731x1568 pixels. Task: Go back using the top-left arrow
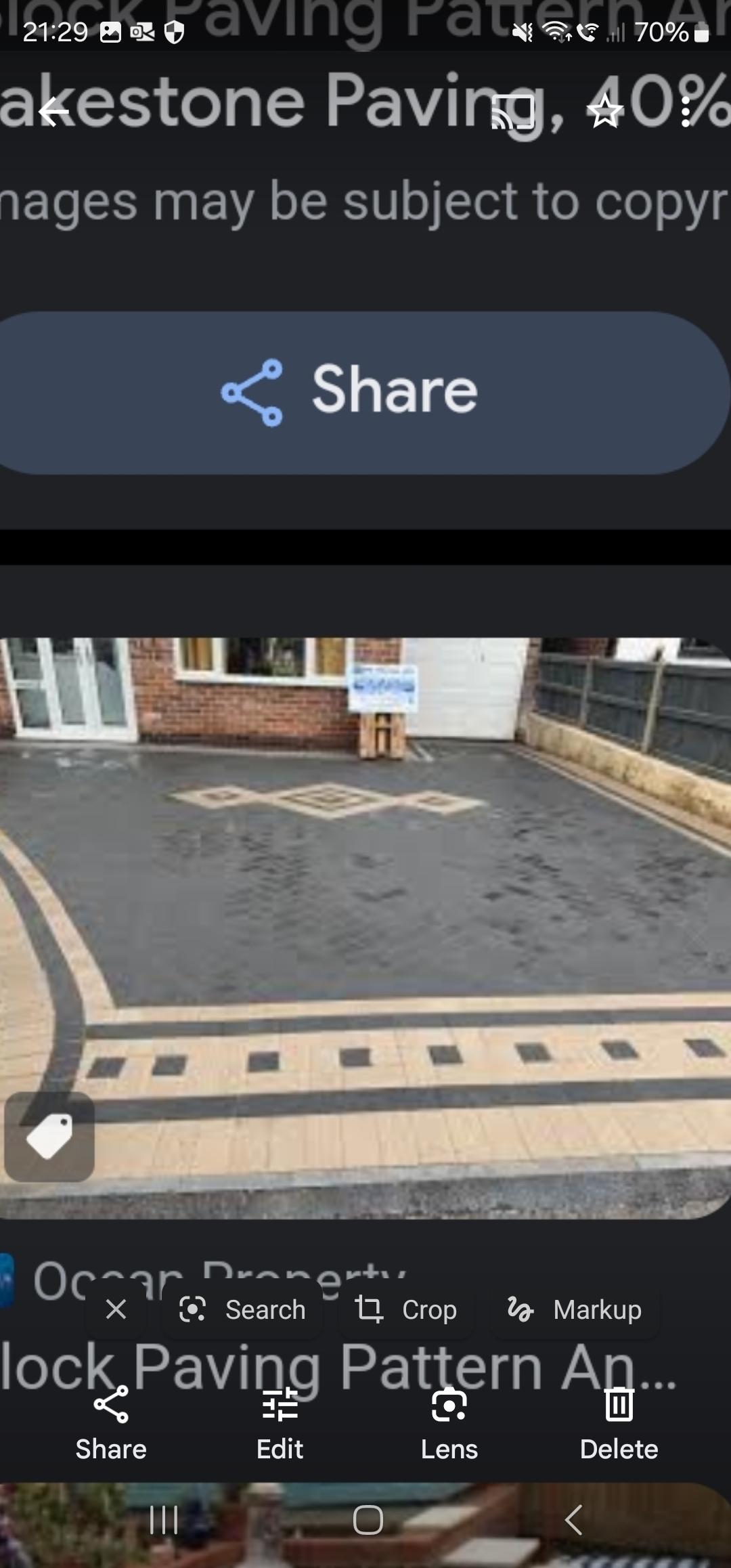(54, 112)
